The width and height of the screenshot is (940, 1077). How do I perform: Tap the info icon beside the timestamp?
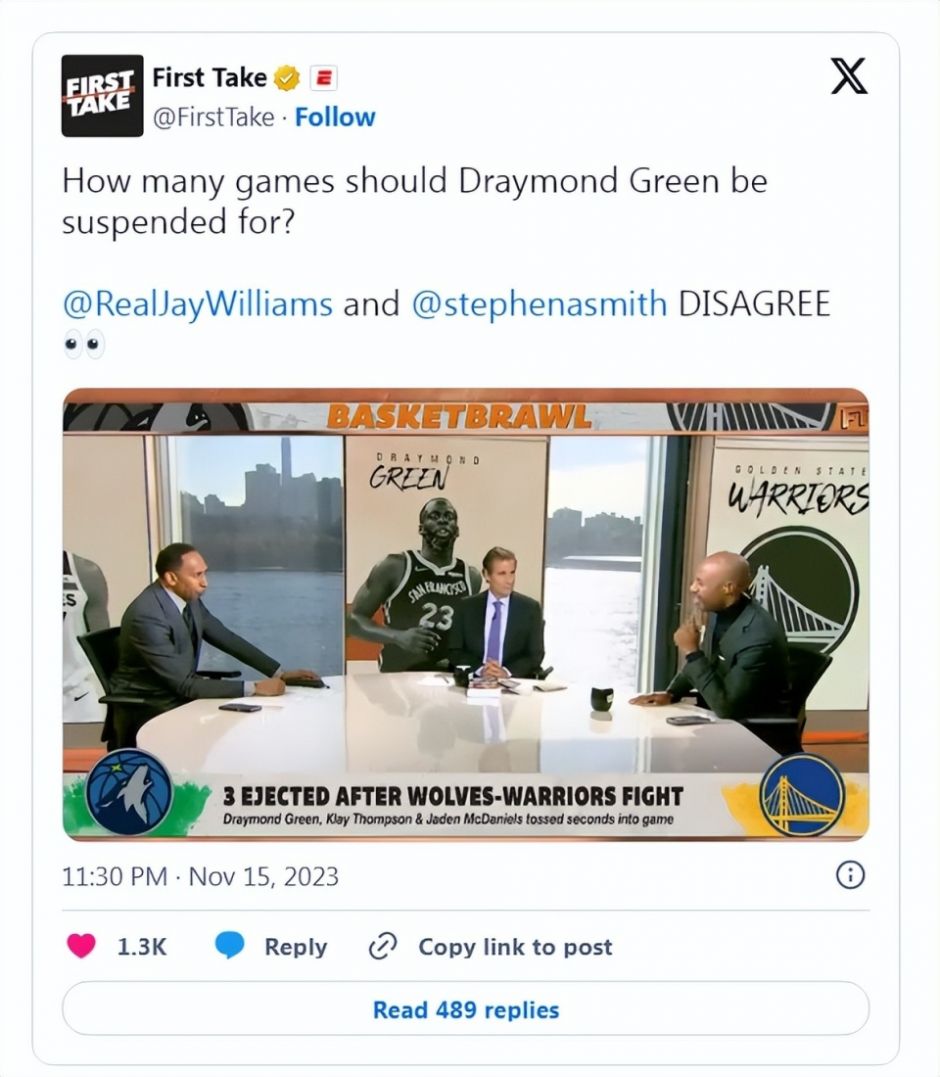click(849, 876)
